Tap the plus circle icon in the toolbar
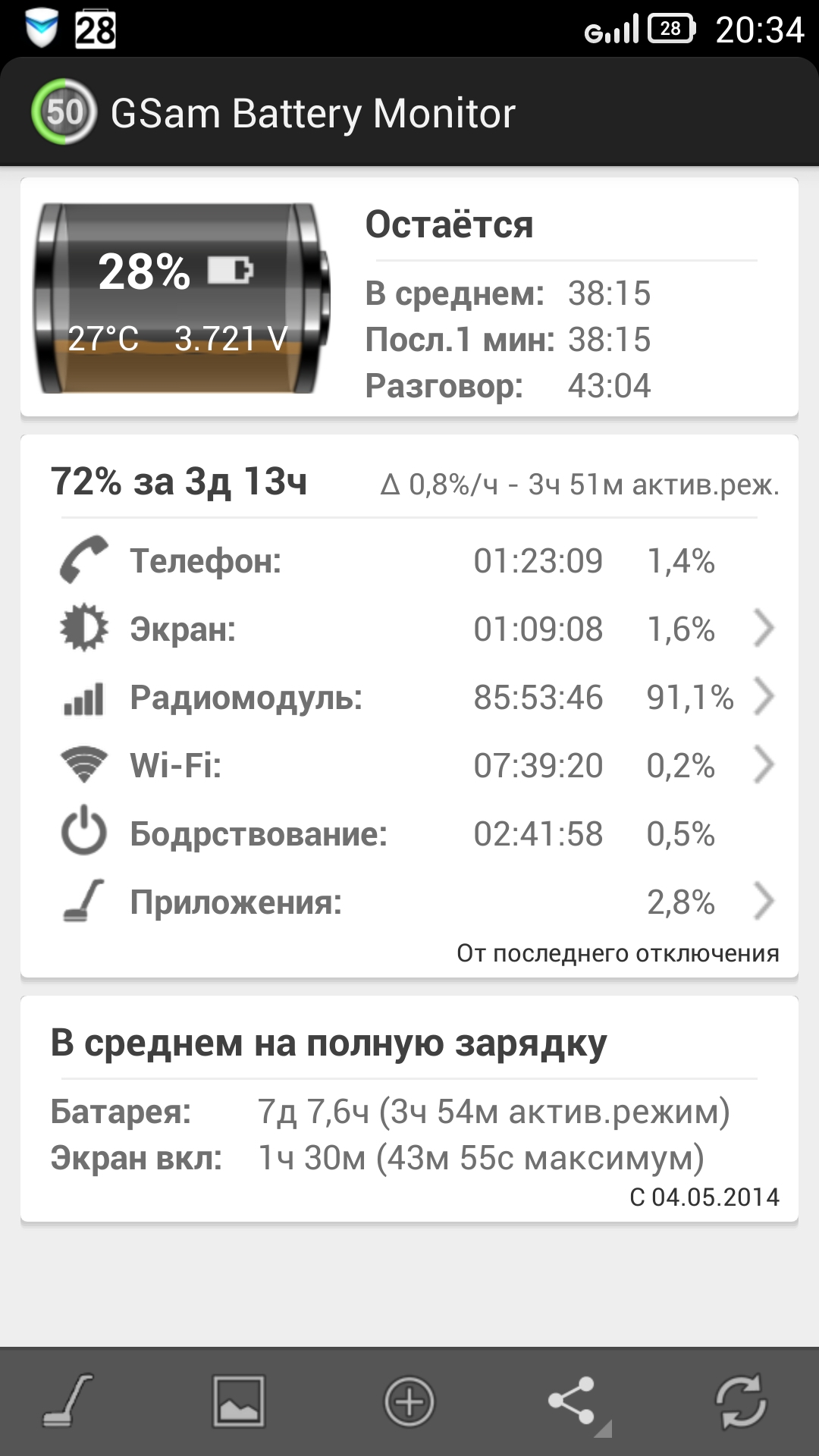819x1456 pixels. tap(409, 1401)
